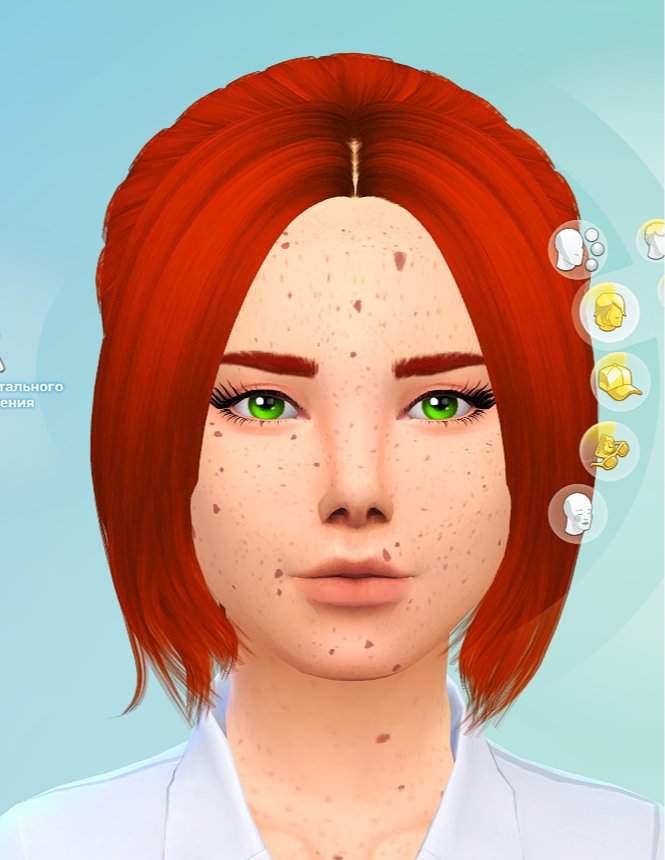Screen dimensions: 665x860
Task: Open the hats category icon
Action: 620,381
